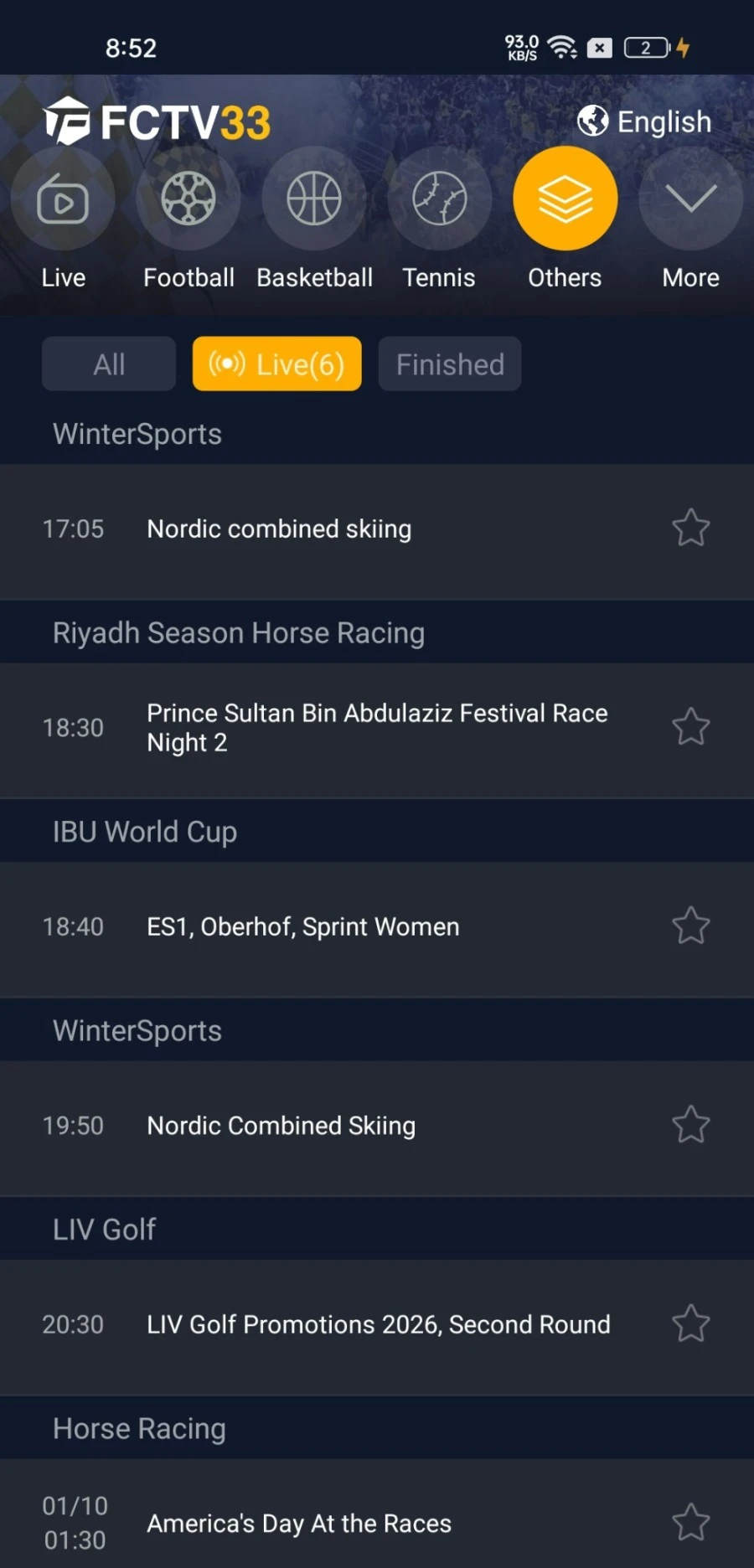Switch to the All events tab

[108, 364]
